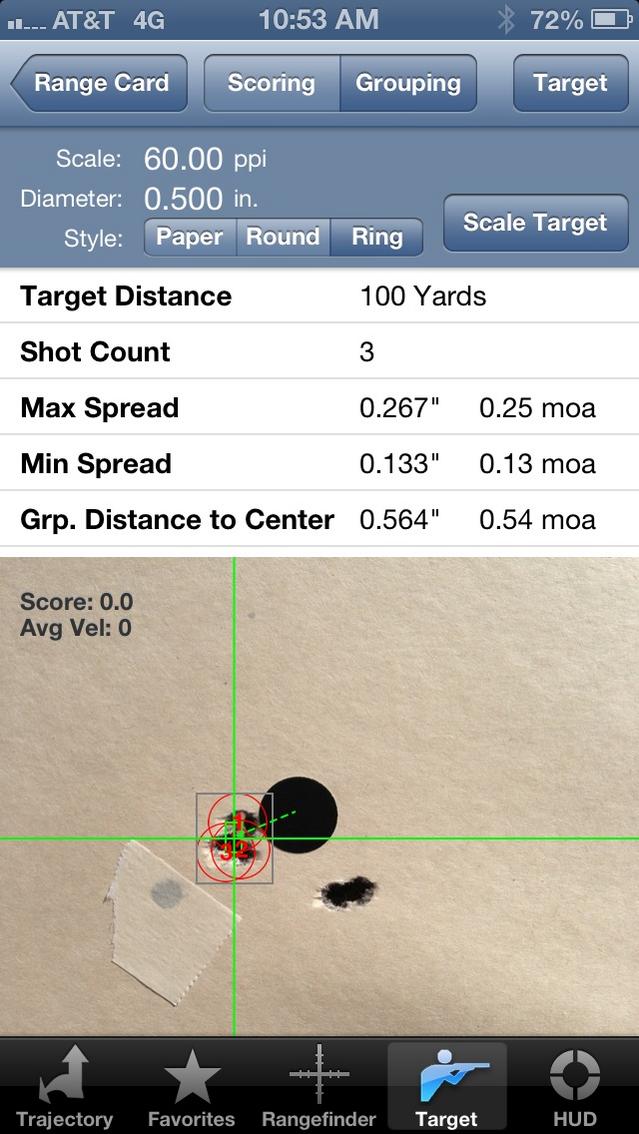Switch to the Favorites tab
Image resolution: width=639 pixels, height=1134 pixels.
(x=191, y=1088)
